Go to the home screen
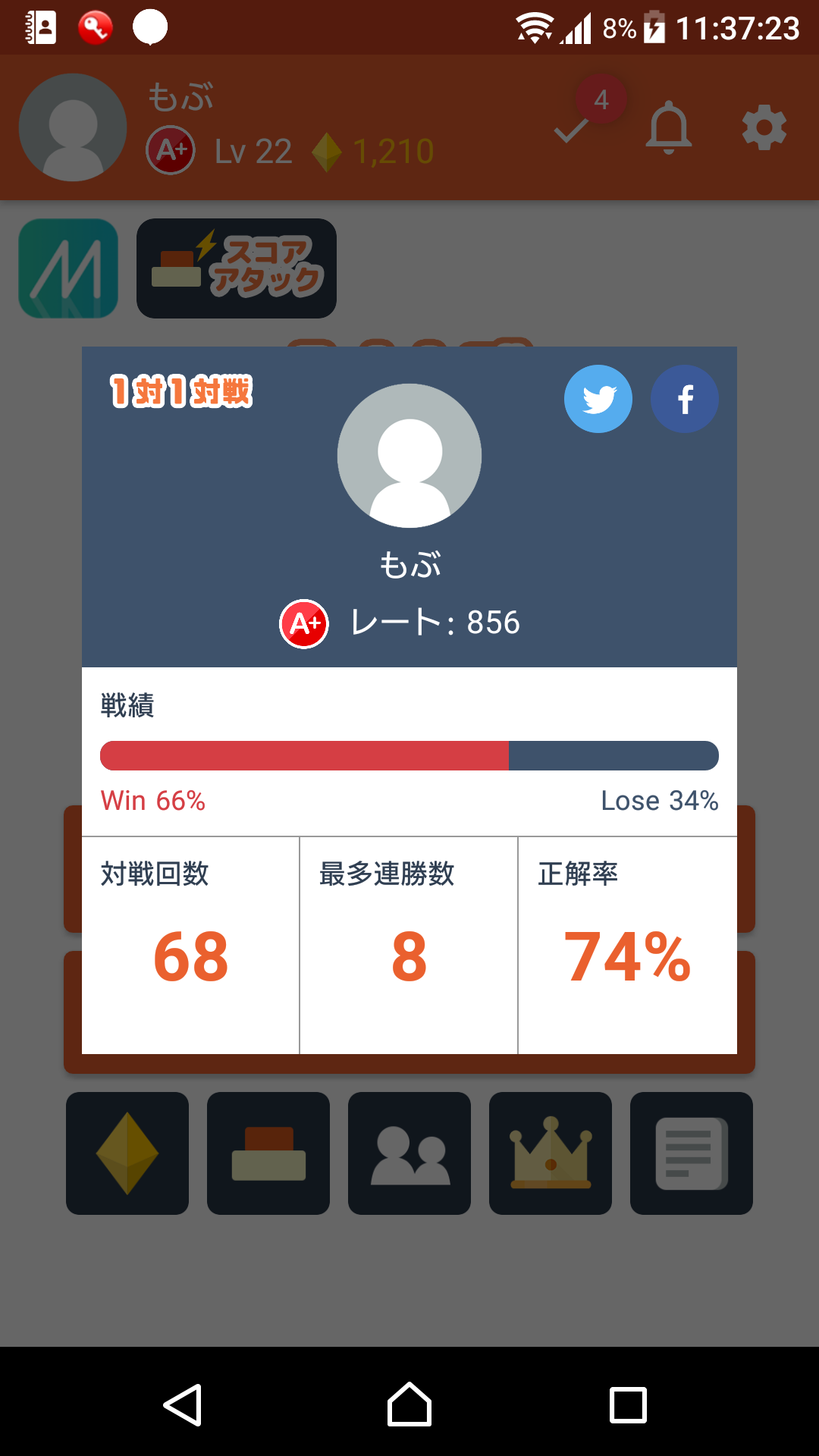819x1456 pixels. point(409,1405)
